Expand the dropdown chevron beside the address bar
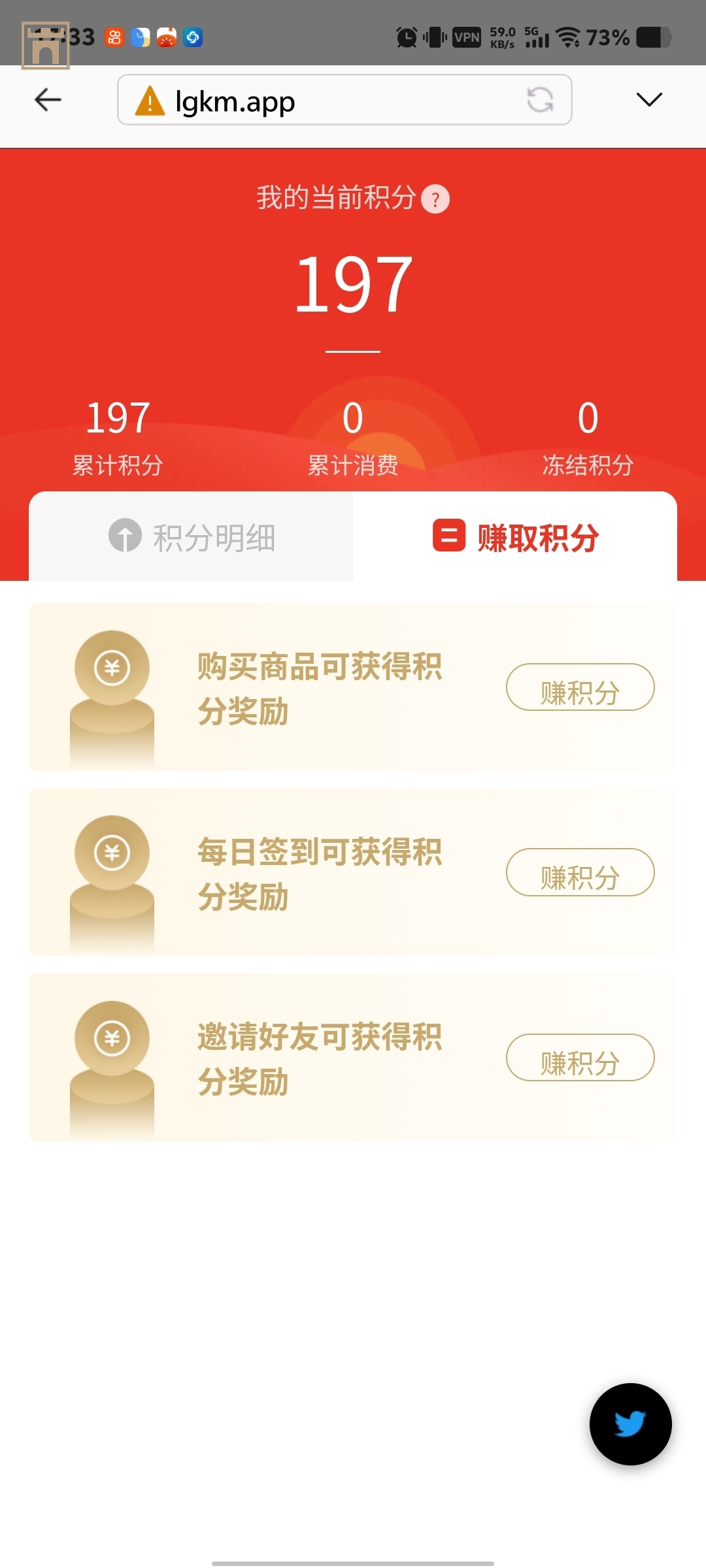Screen dimensions: 706x1568 [x=648, y=100]
